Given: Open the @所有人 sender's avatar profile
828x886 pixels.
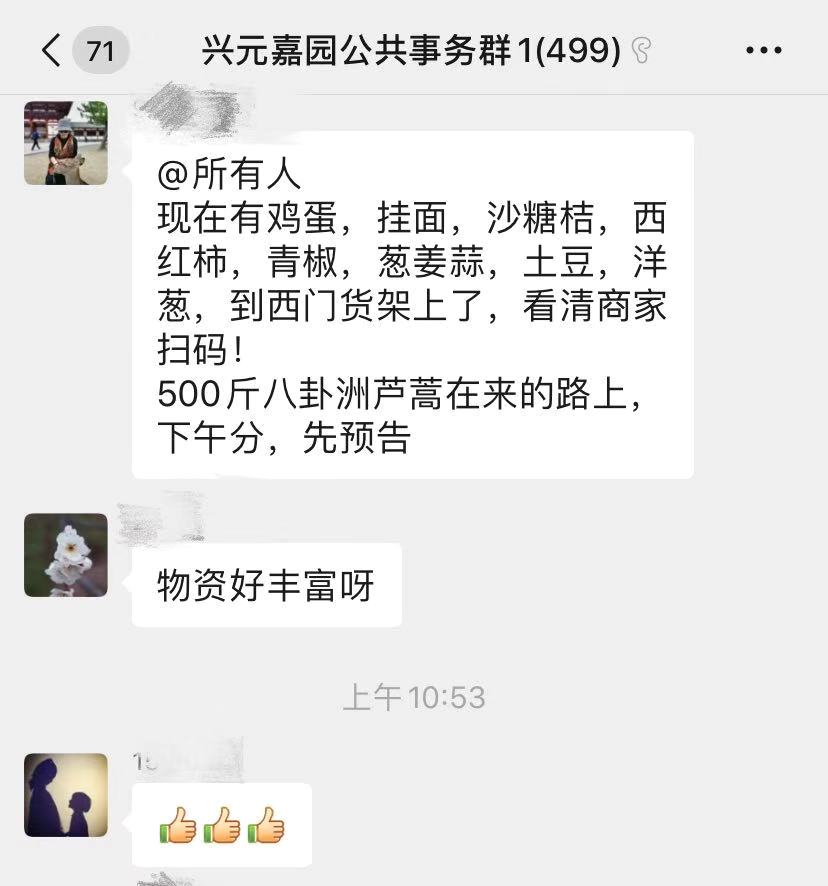Looking at the screenshot, I should [x=66, y=143].
